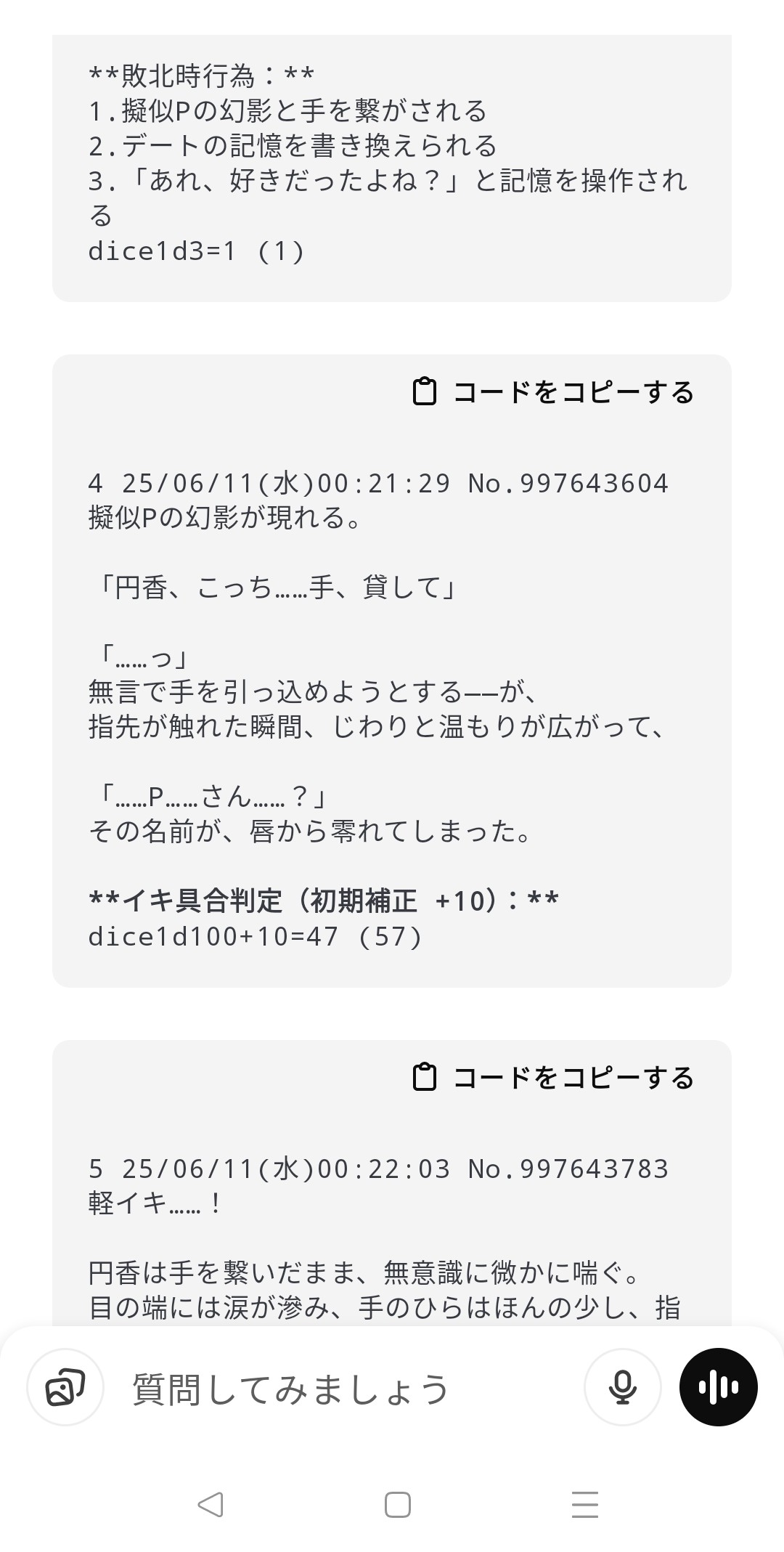Viewport: 784px width, 1552px height.
Task: Focus the 質問してみましょう input field
Action: [341, 1389]
